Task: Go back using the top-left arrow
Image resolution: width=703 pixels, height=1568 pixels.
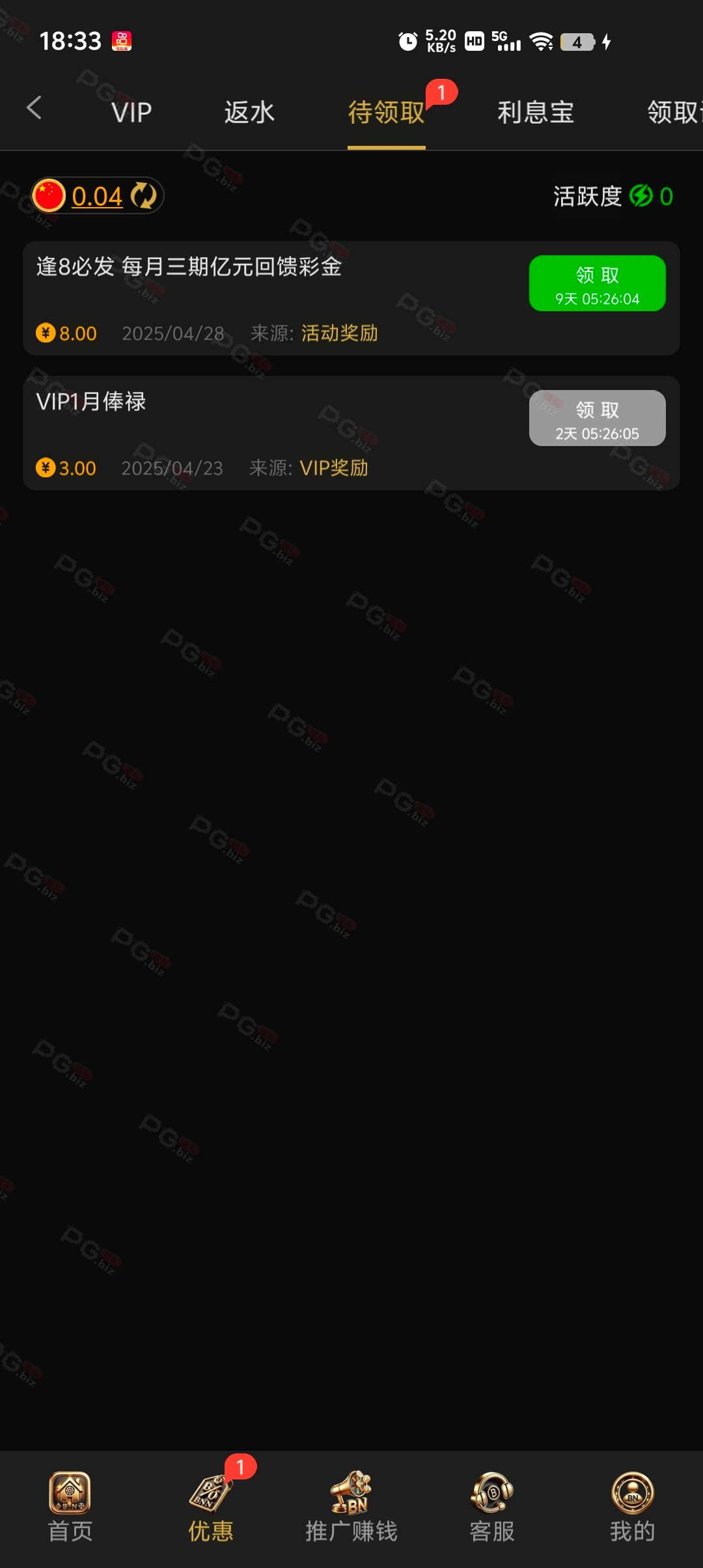Action: point(34,108)
